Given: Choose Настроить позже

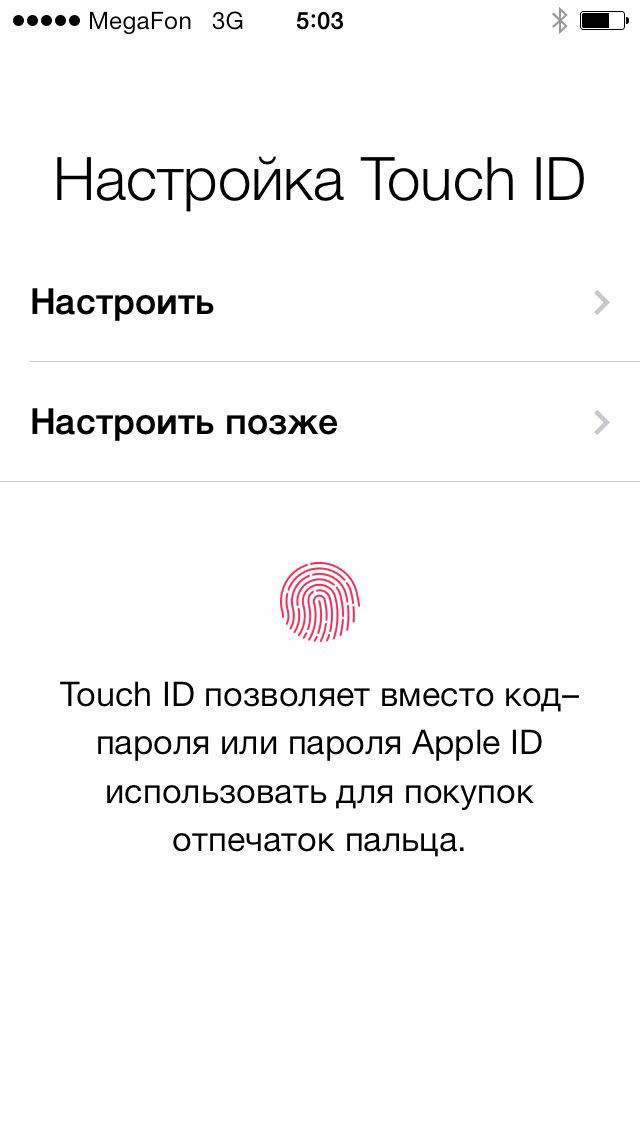Looking at the screenshot, I should tap(320, 422).
